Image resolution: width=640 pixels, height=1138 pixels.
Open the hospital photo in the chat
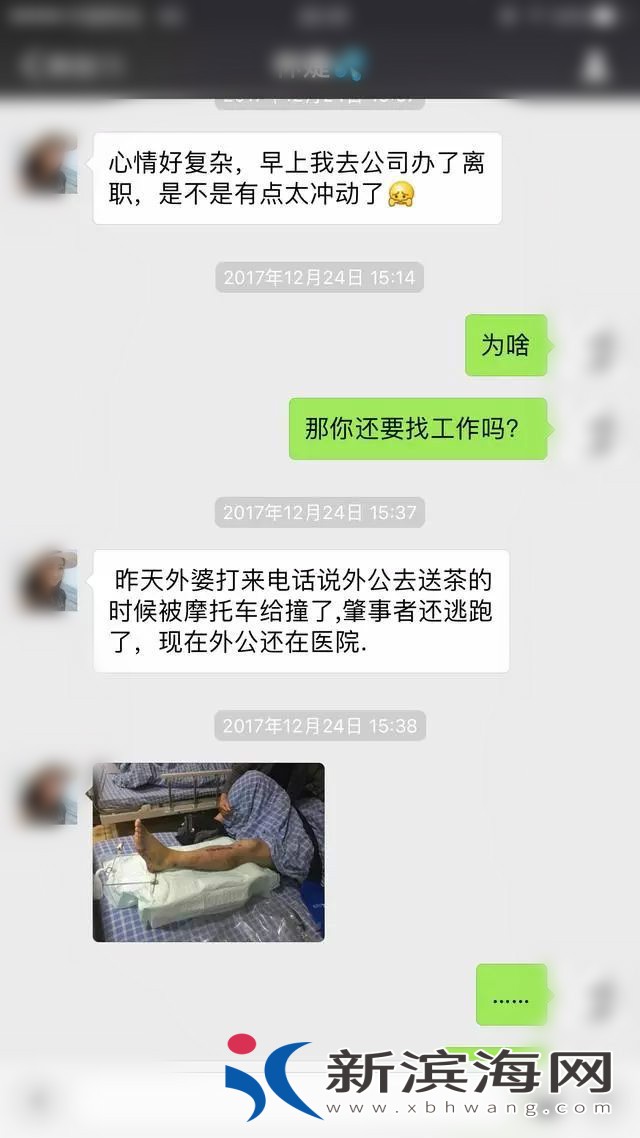tap(208, 852)
